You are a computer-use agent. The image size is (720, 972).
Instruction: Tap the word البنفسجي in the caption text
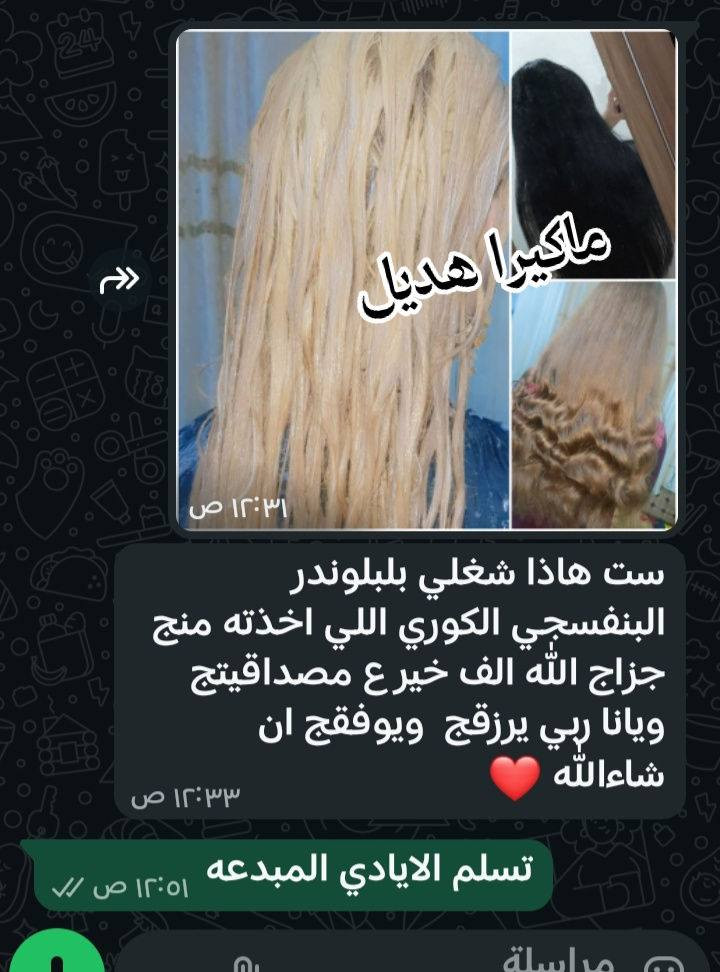pyautogui.click(x=600, y=622)
